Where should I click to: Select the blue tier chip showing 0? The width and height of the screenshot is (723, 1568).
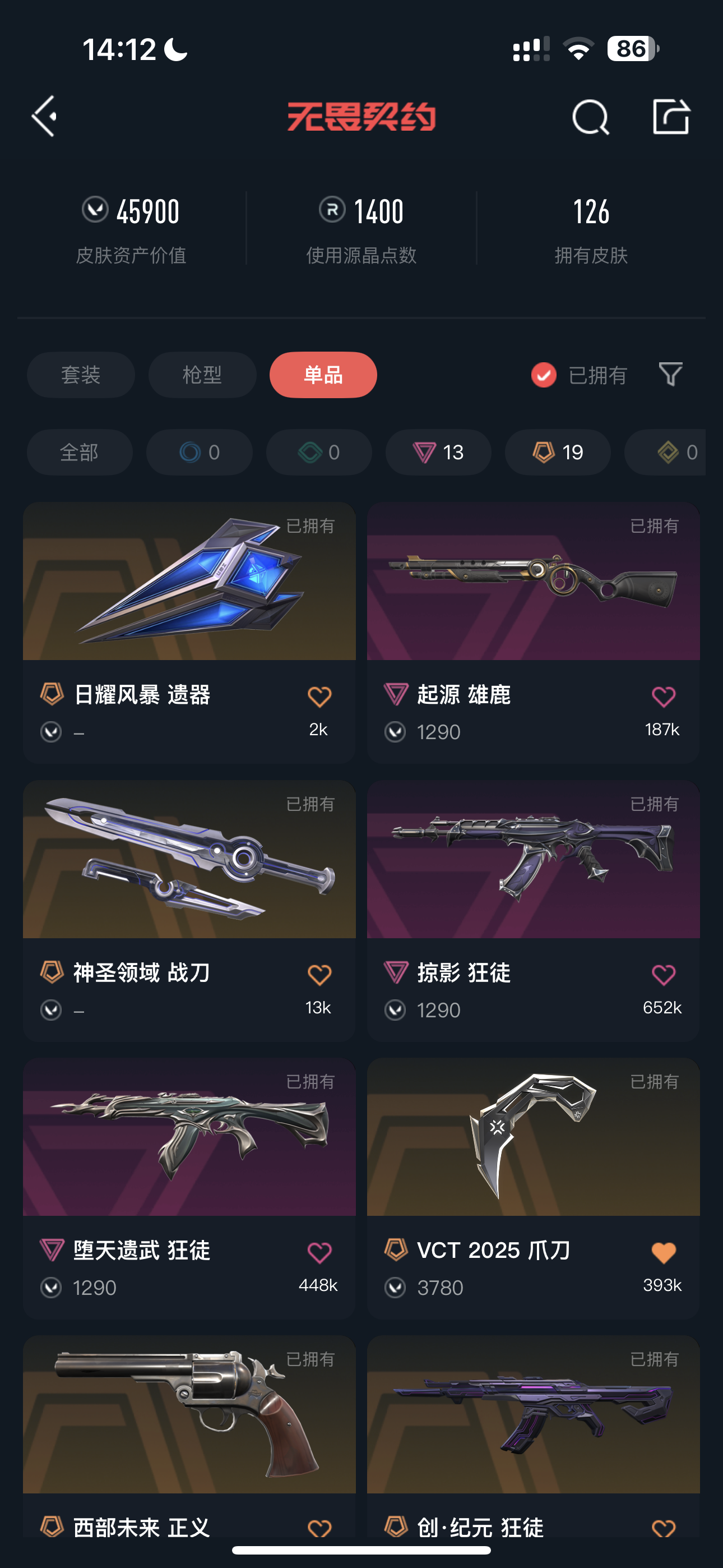point(199,452)
